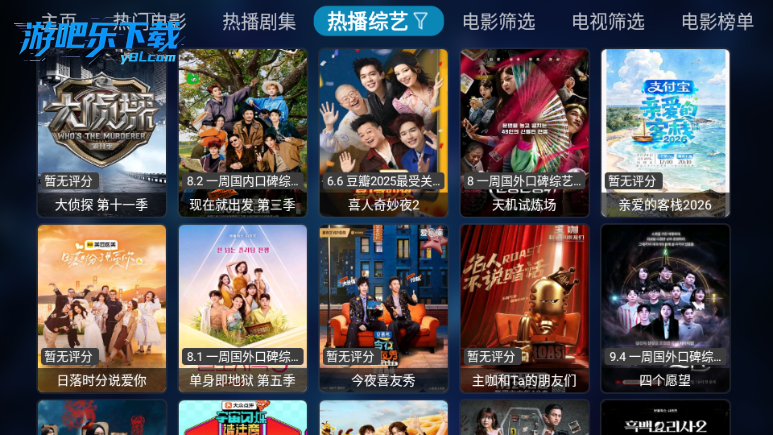Select 日落时分说爱你 show
Image resolution: width=773 pixels, height=435 pixels.
point(101,308)
